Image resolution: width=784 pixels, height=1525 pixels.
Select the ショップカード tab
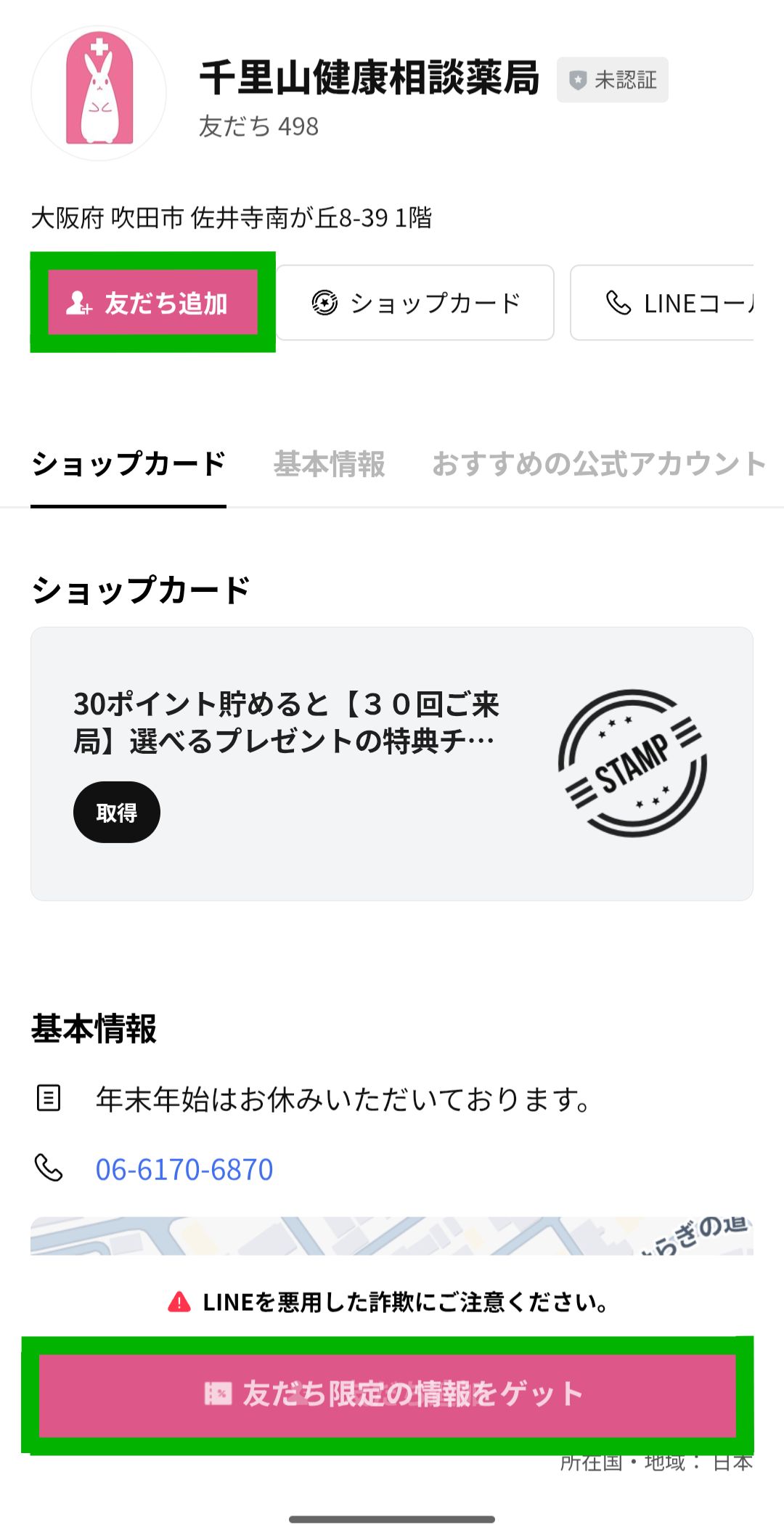coord(128,464)
